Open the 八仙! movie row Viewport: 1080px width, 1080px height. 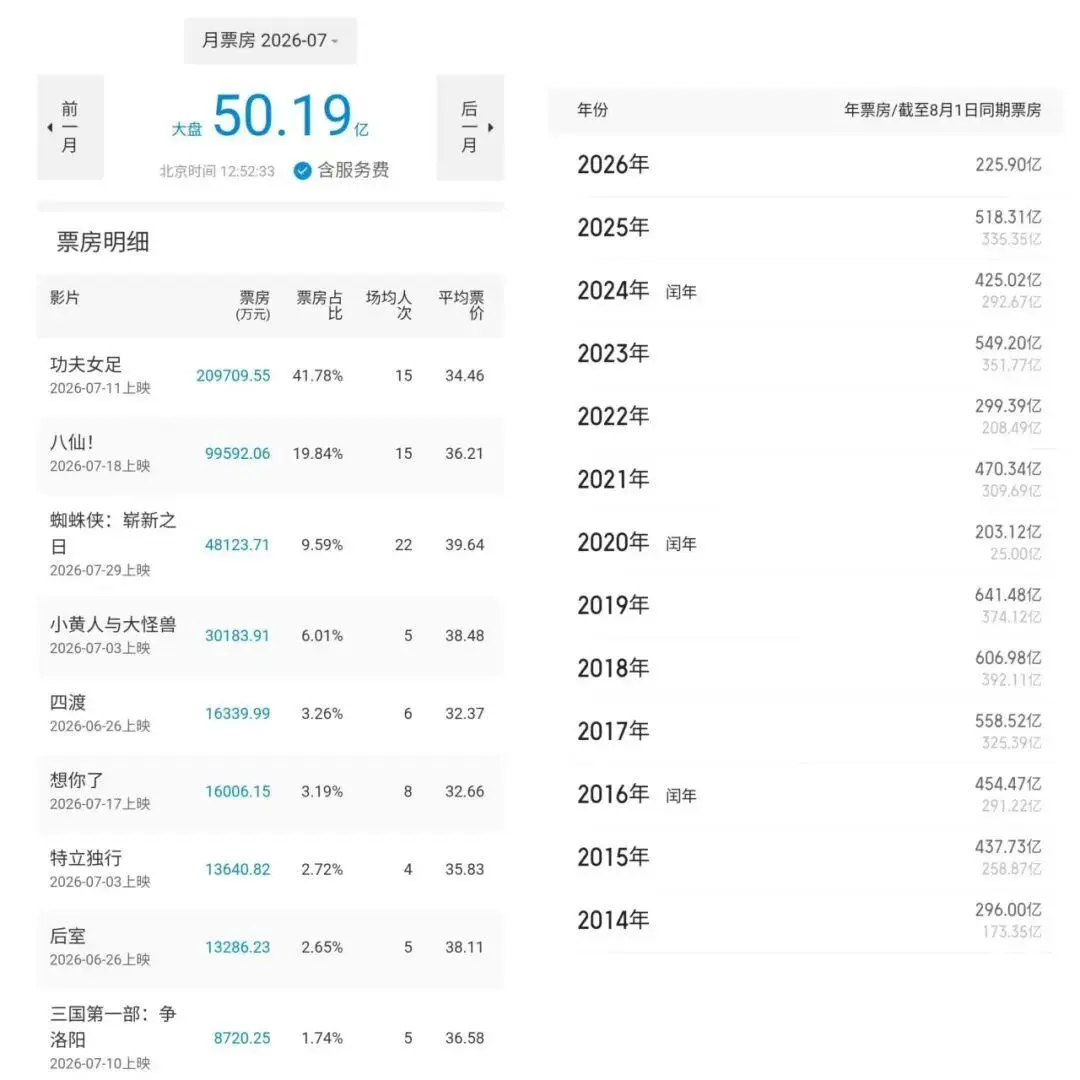pyautogui.click(x=270, y=454)
